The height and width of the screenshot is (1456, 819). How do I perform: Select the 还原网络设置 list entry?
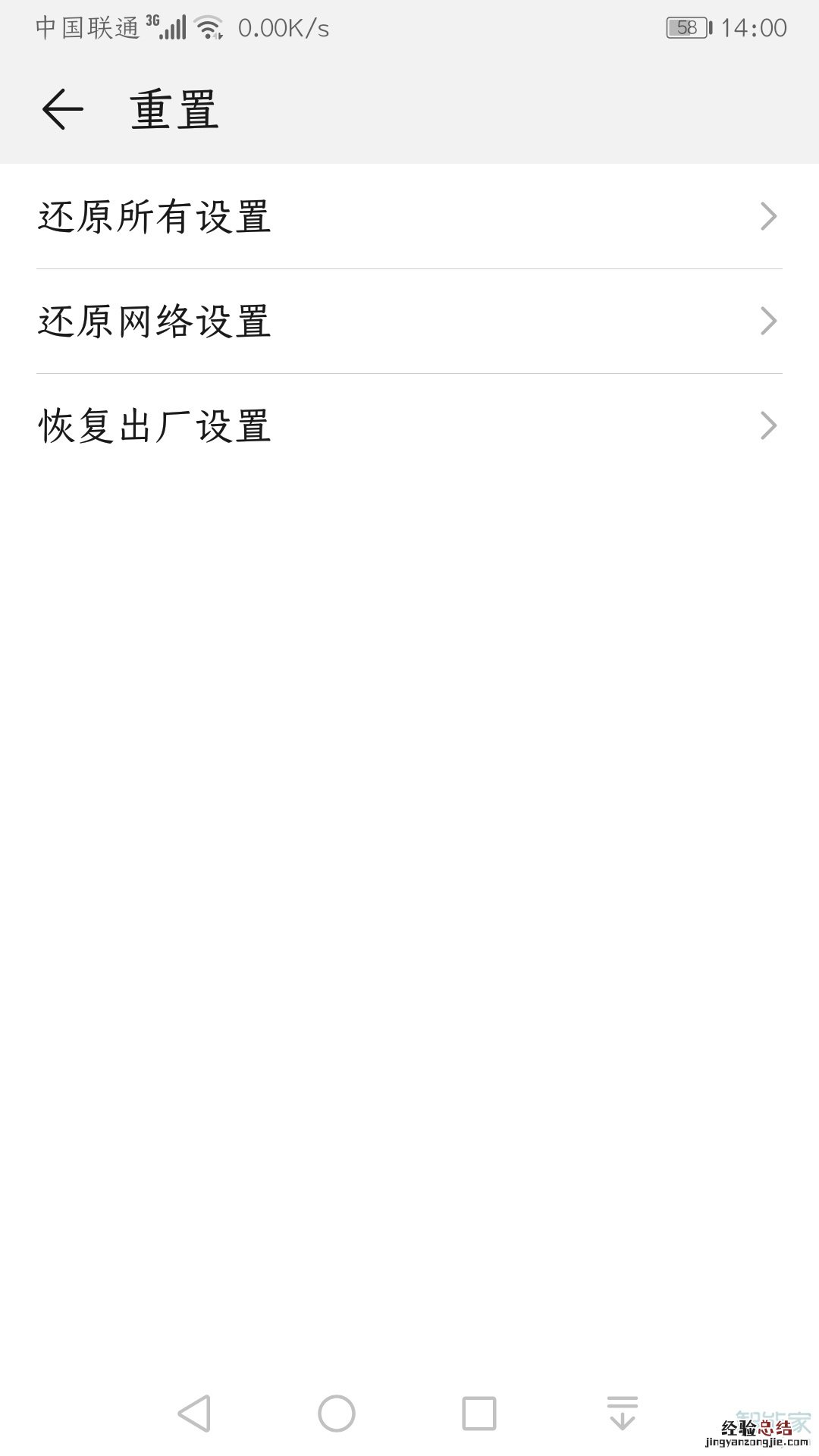point(155,322)
